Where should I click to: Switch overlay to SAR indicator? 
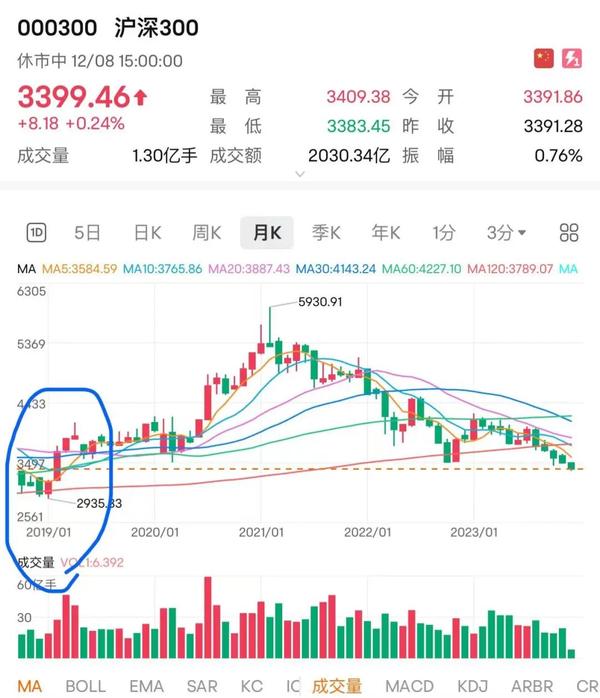(x=203, y=686)
